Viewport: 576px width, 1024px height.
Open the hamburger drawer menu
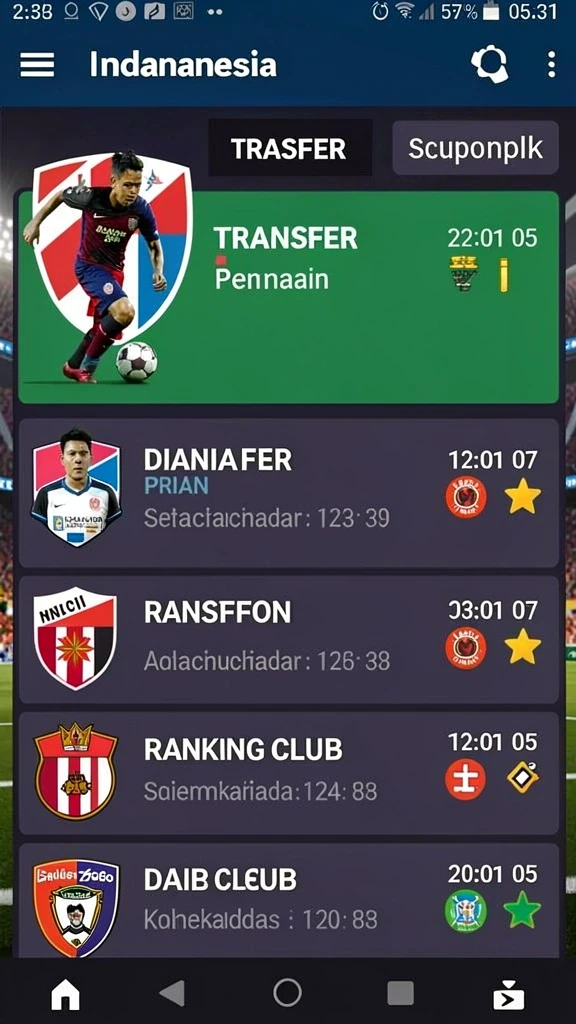(37, 65)
